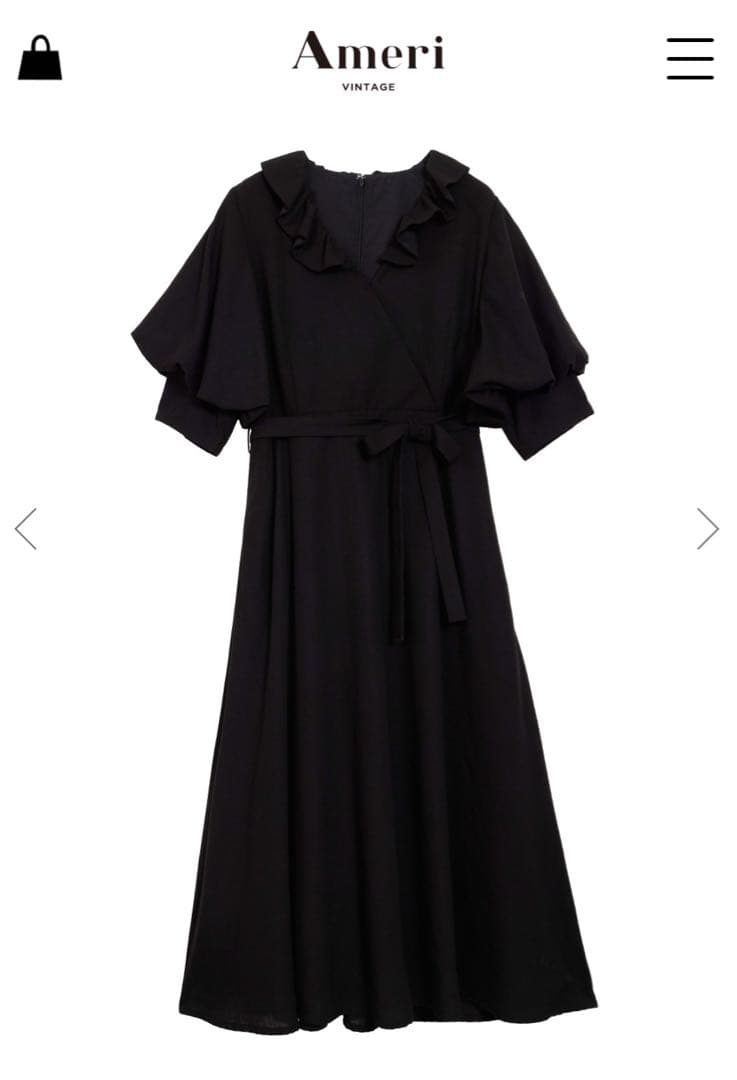Viewport: 737px width, 1080px height.
Task: Select the Ameri wordmark link
Action: 367,55
